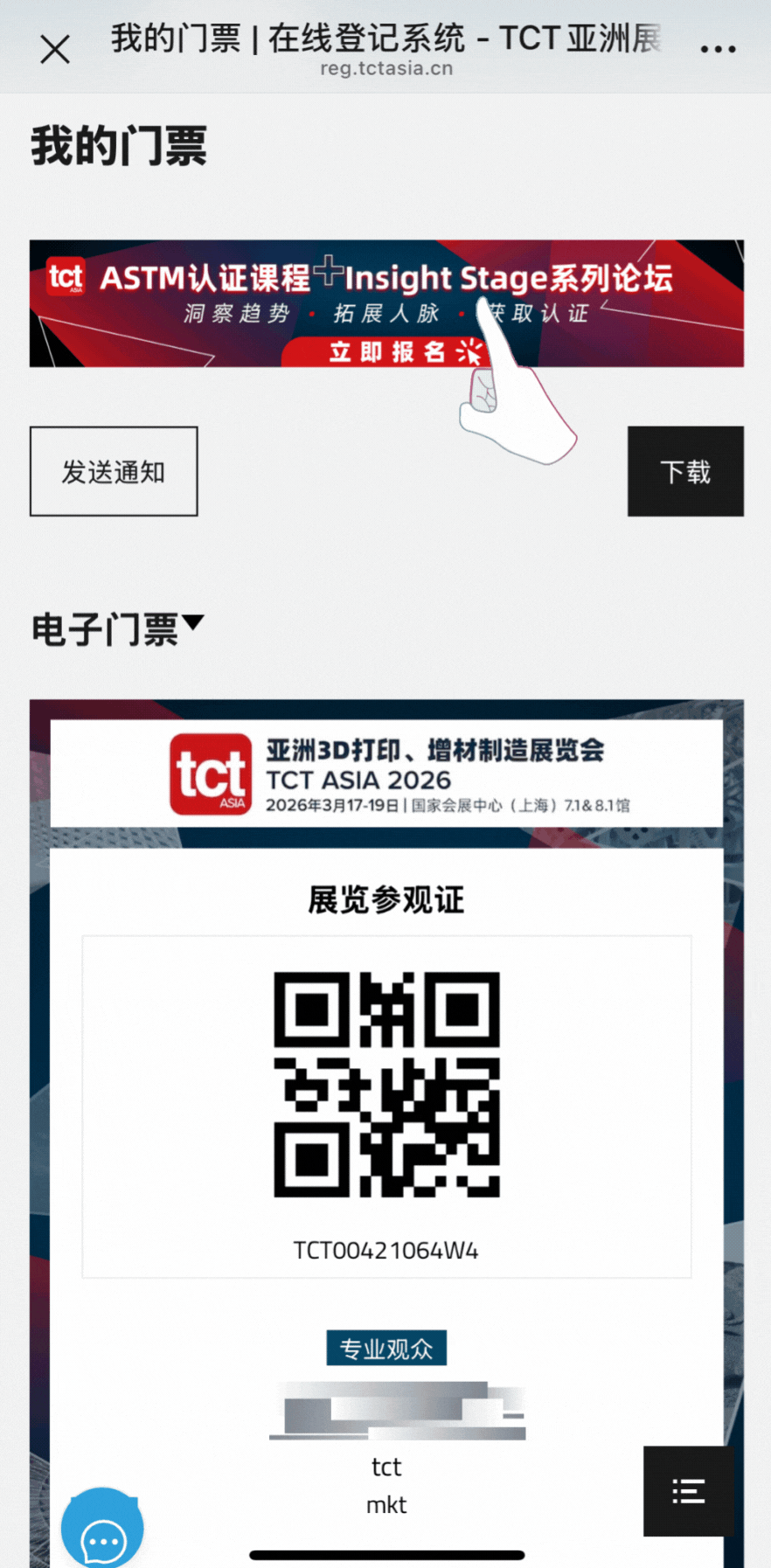
Task: Click the tct logo inside the ASTM banner
Action: 65,278
